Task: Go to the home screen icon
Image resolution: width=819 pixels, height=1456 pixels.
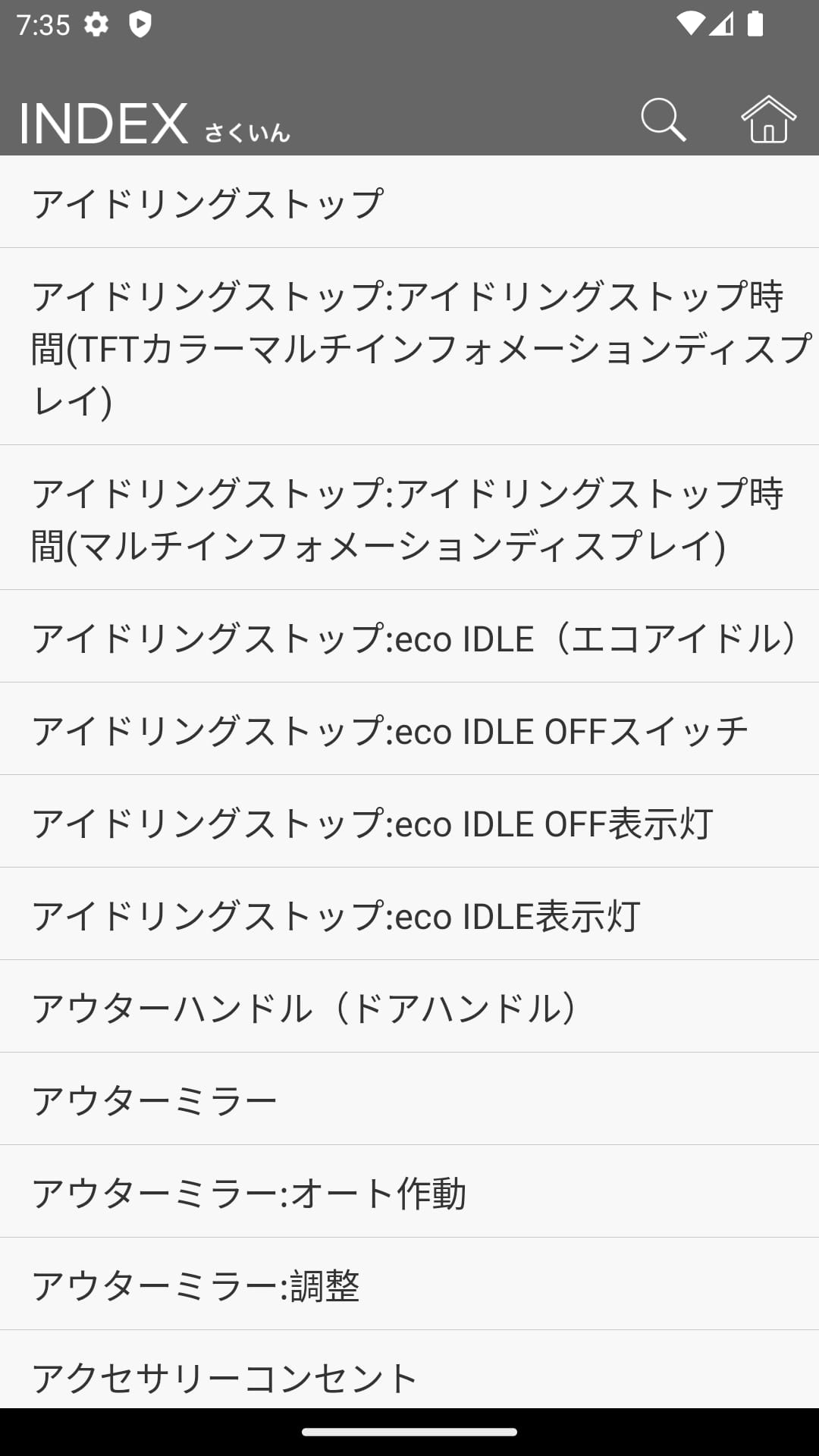Action: (767, 120)
